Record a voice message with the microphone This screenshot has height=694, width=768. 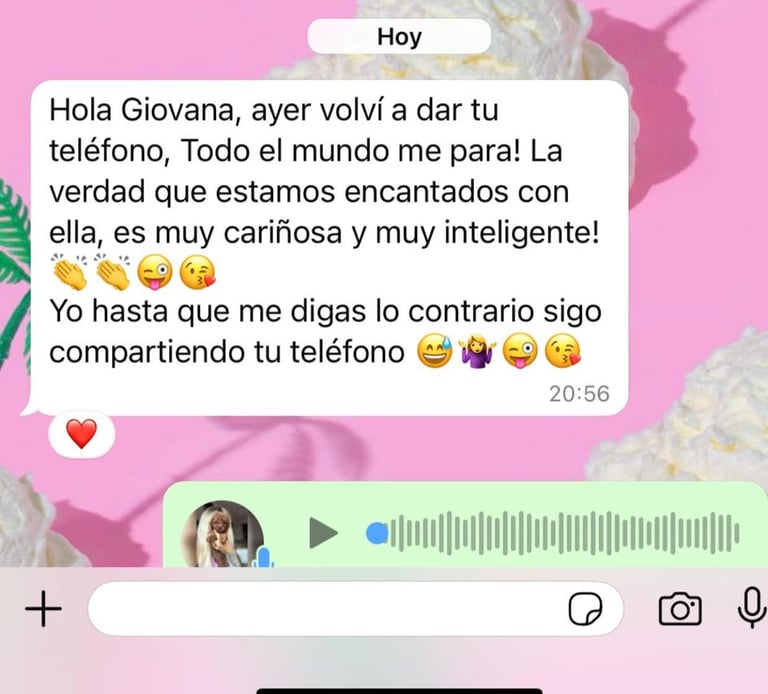tap(752, 608)
